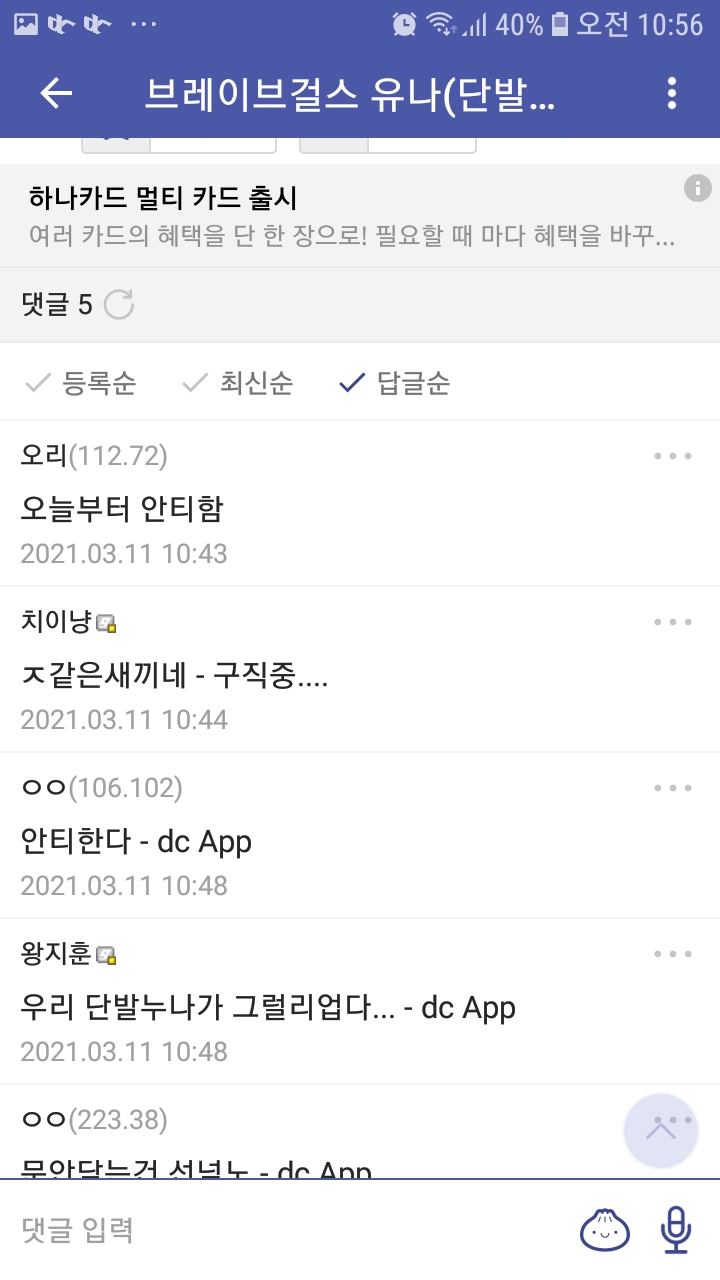Go back using the arrow
720x1280 pixels.
(56, 93)
